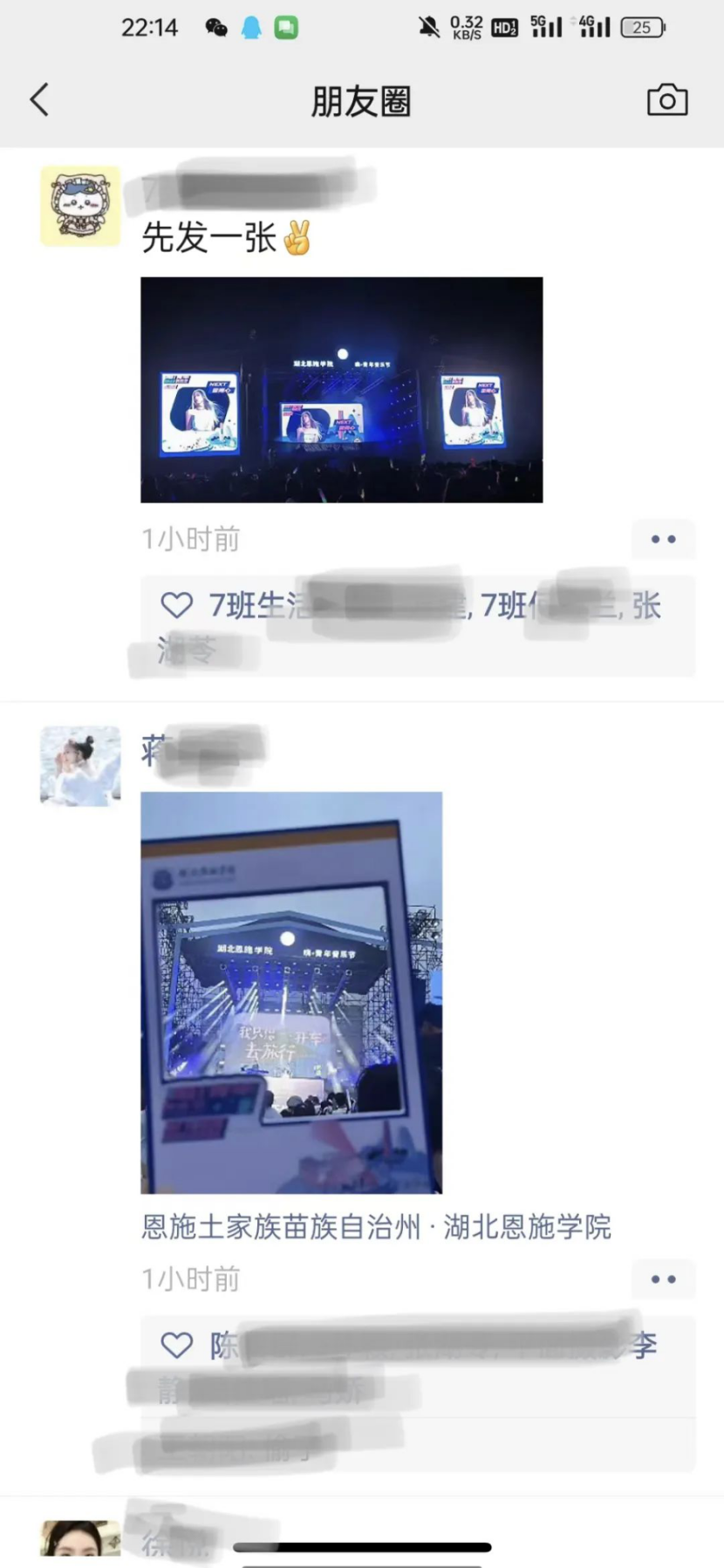Go back from 朋友圈
Image resolution: width=724 pixels, height=1568 pixels.
coord(39,100)
